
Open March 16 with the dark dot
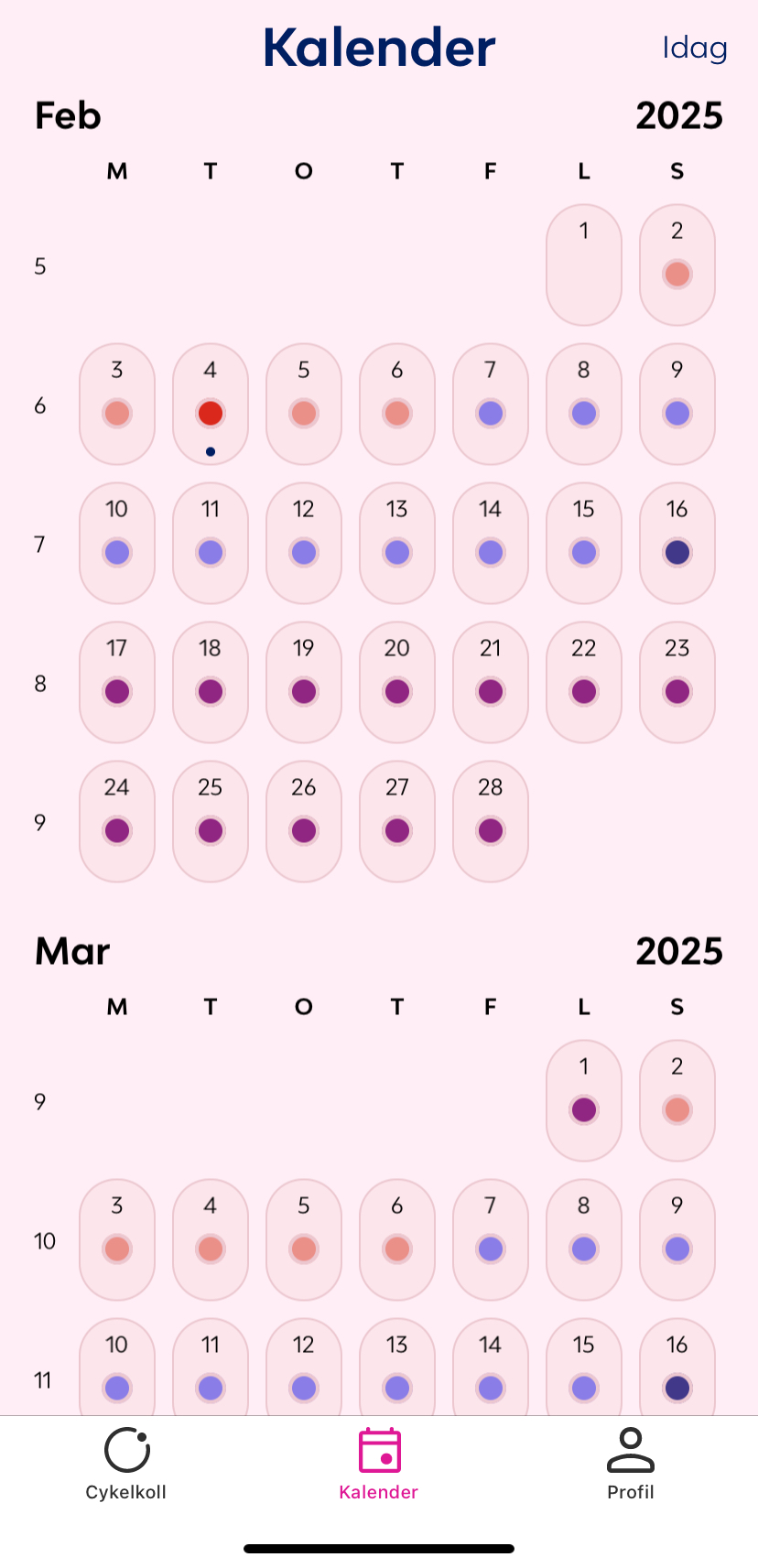coord(677,1368)
